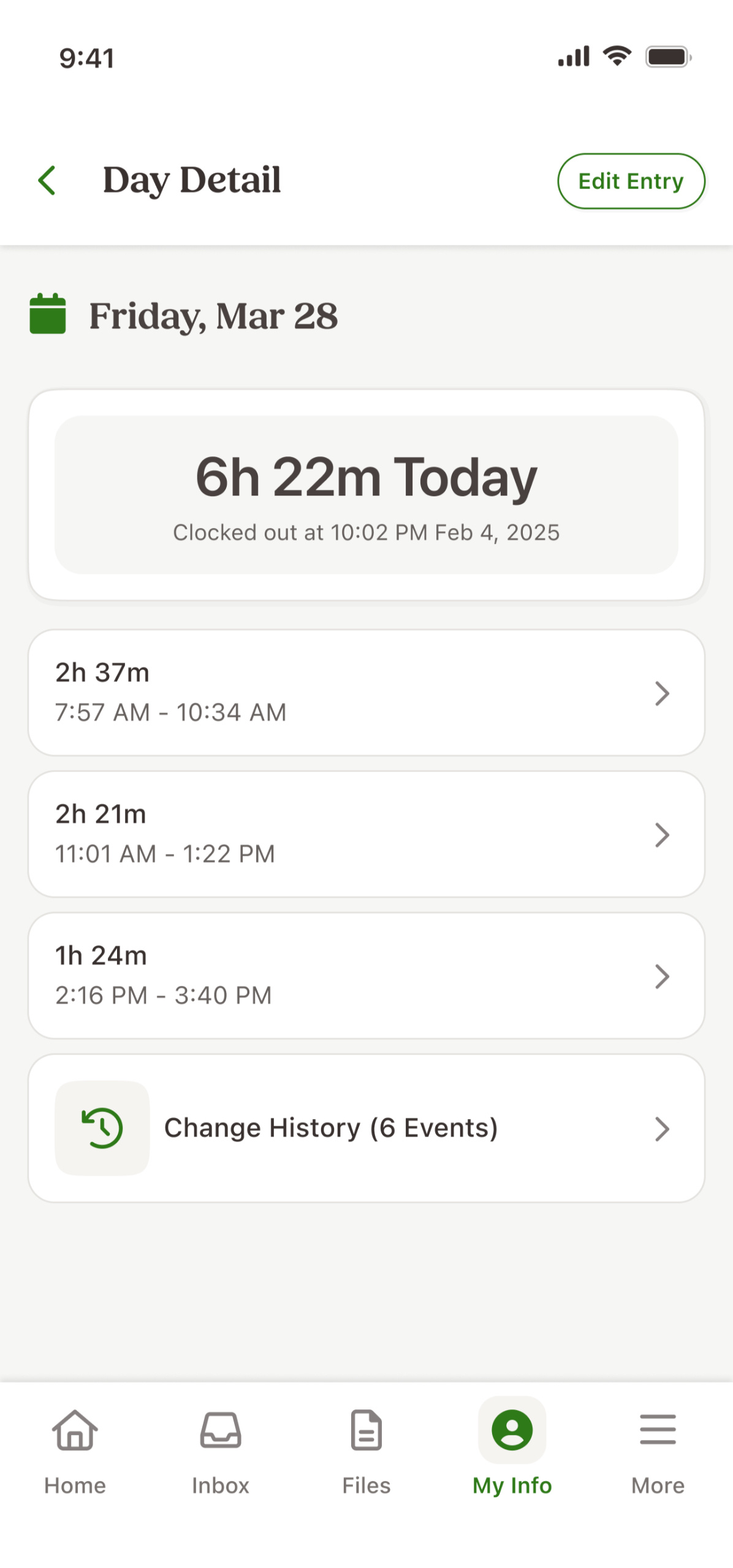Viewport: 733px width, 1568px height.
Task: Go back from Day Detail
Action: (47, 181)
